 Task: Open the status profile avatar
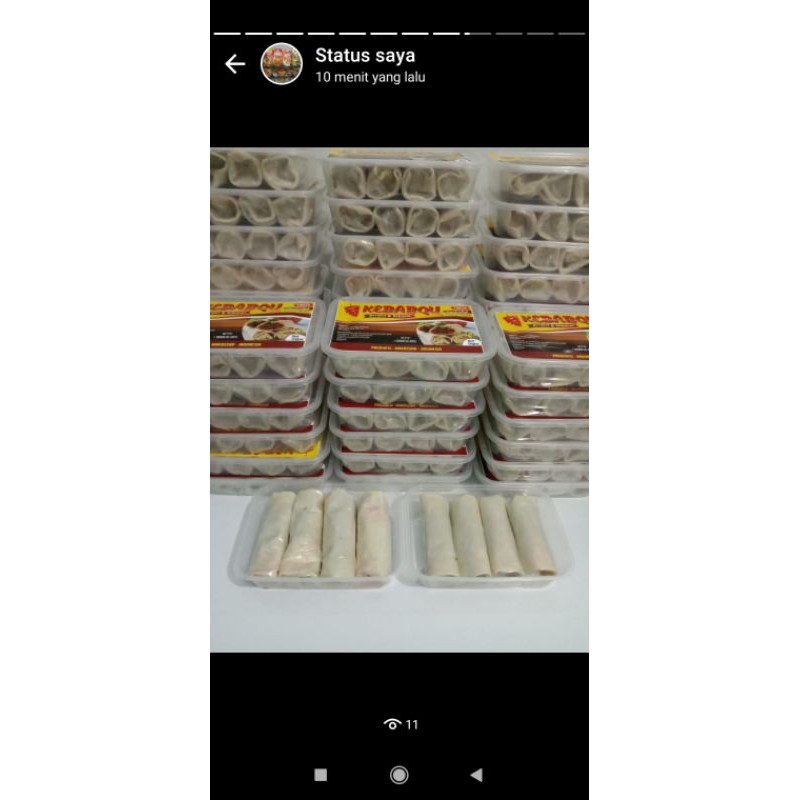[281, 64]
